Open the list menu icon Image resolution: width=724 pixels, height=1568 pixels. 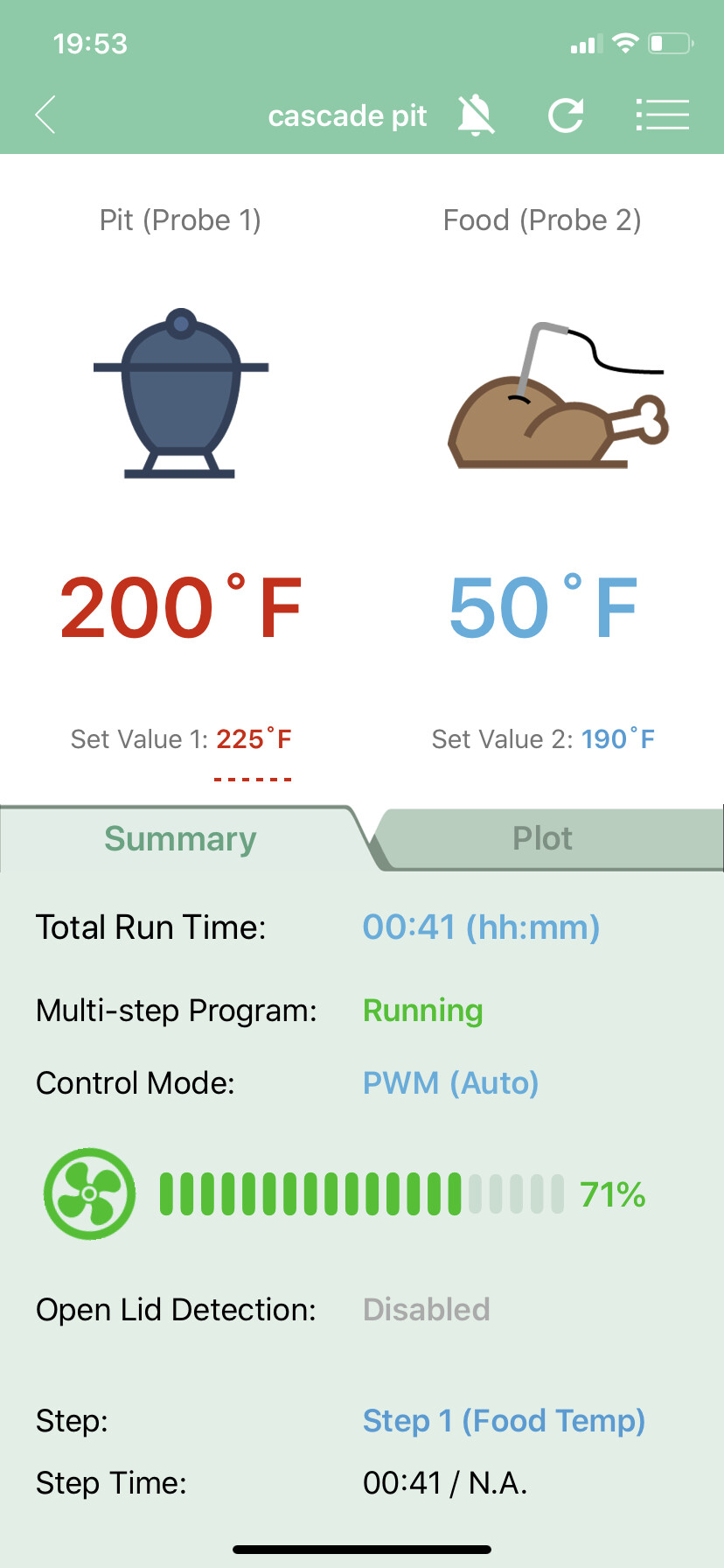(662, 115)
